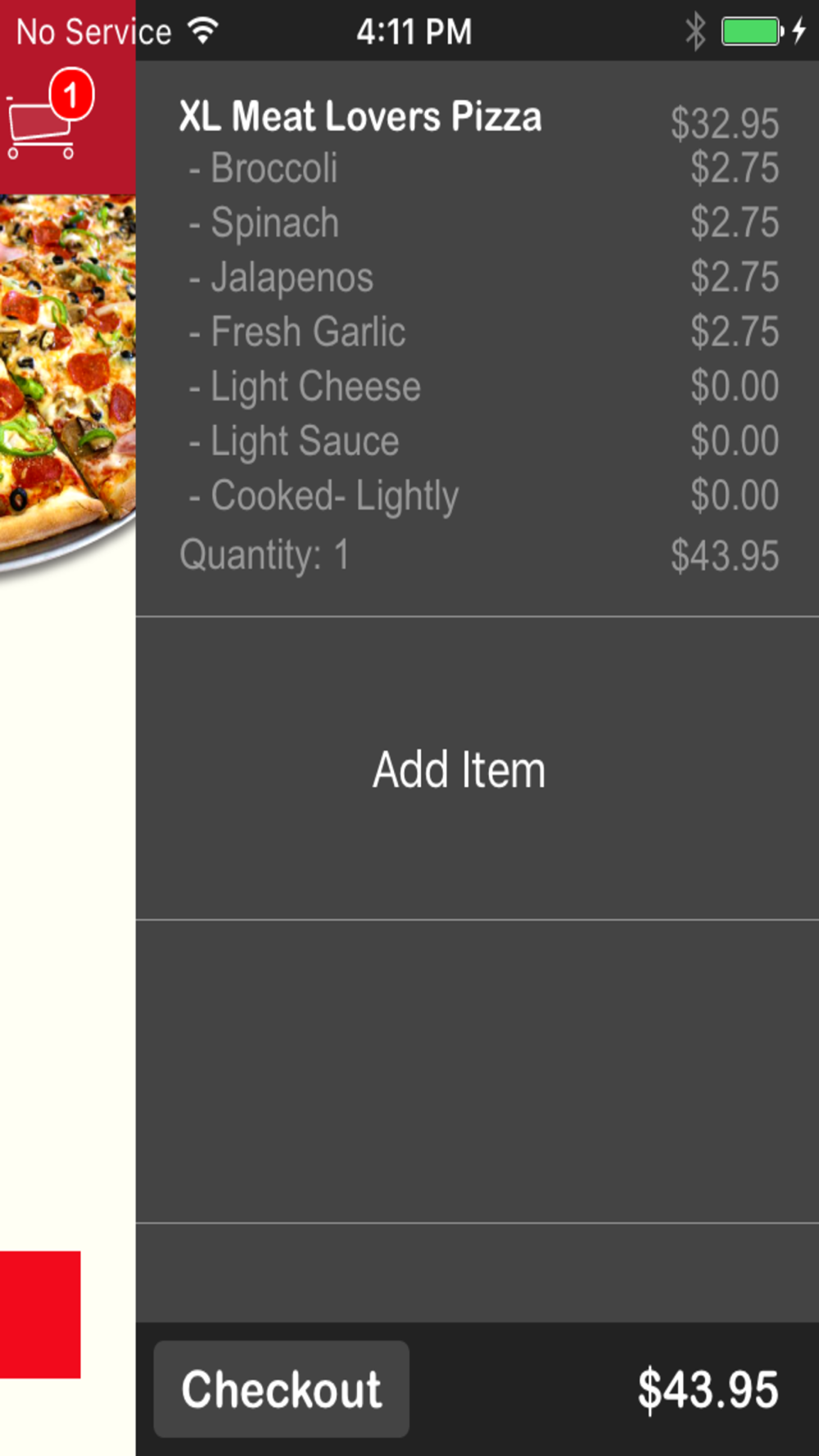Add another item to the order
Image resolution: width=819 pixels, height=1456 pixels.
(x=459, y=769)
